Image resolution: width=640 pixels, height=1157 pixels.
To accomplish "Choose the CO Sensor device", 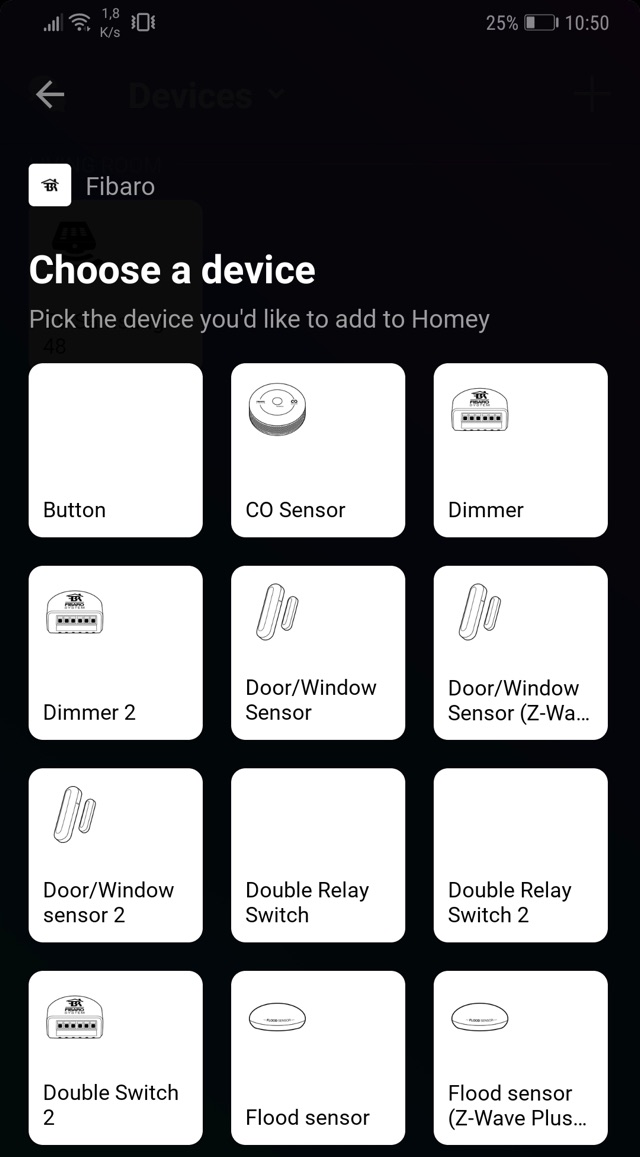I will [x=318, y=450].
